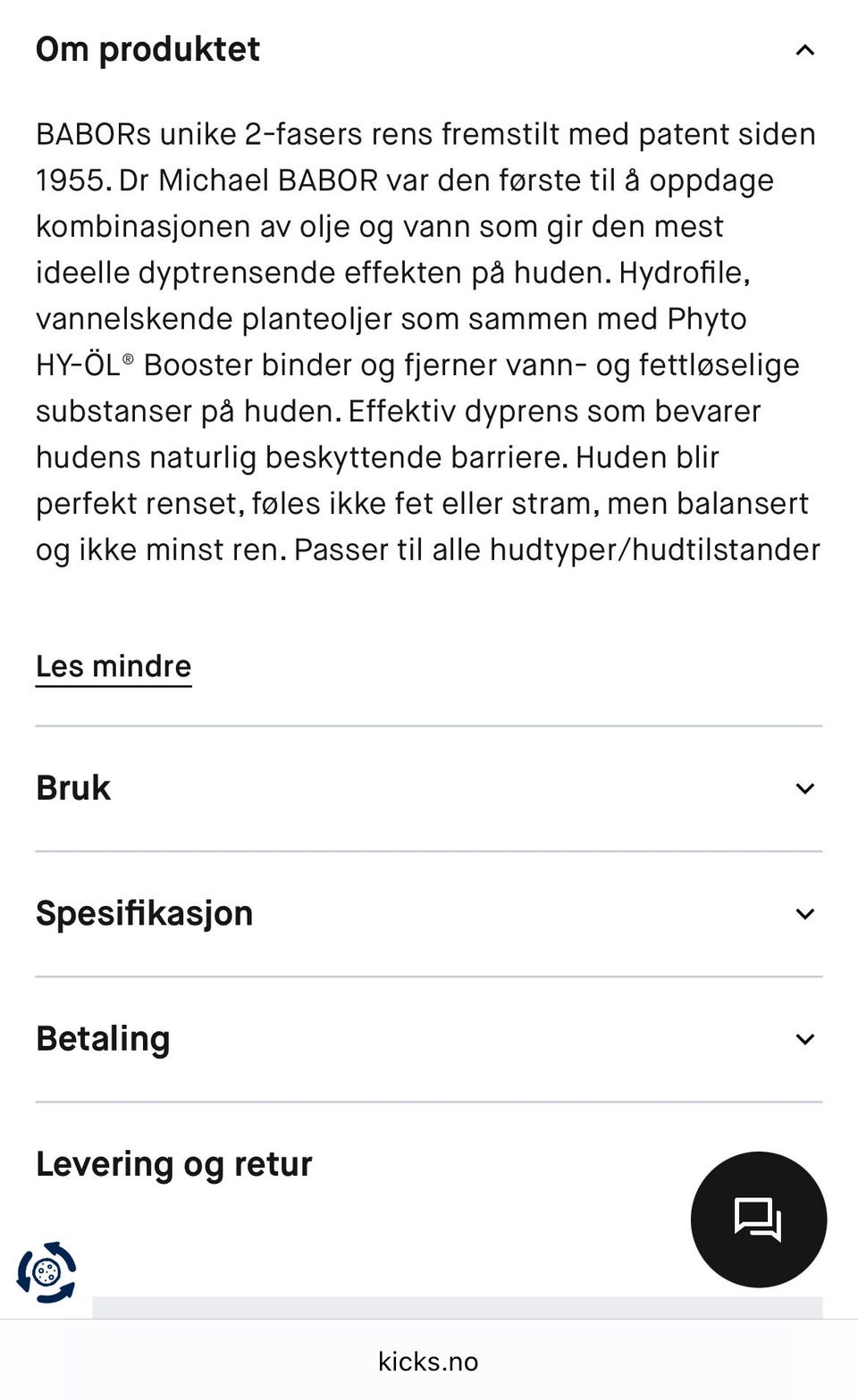The image size is (858, 1400).
Task: Click the chevron beside Spesifikasjon
Action: click(x=804, y=913)
